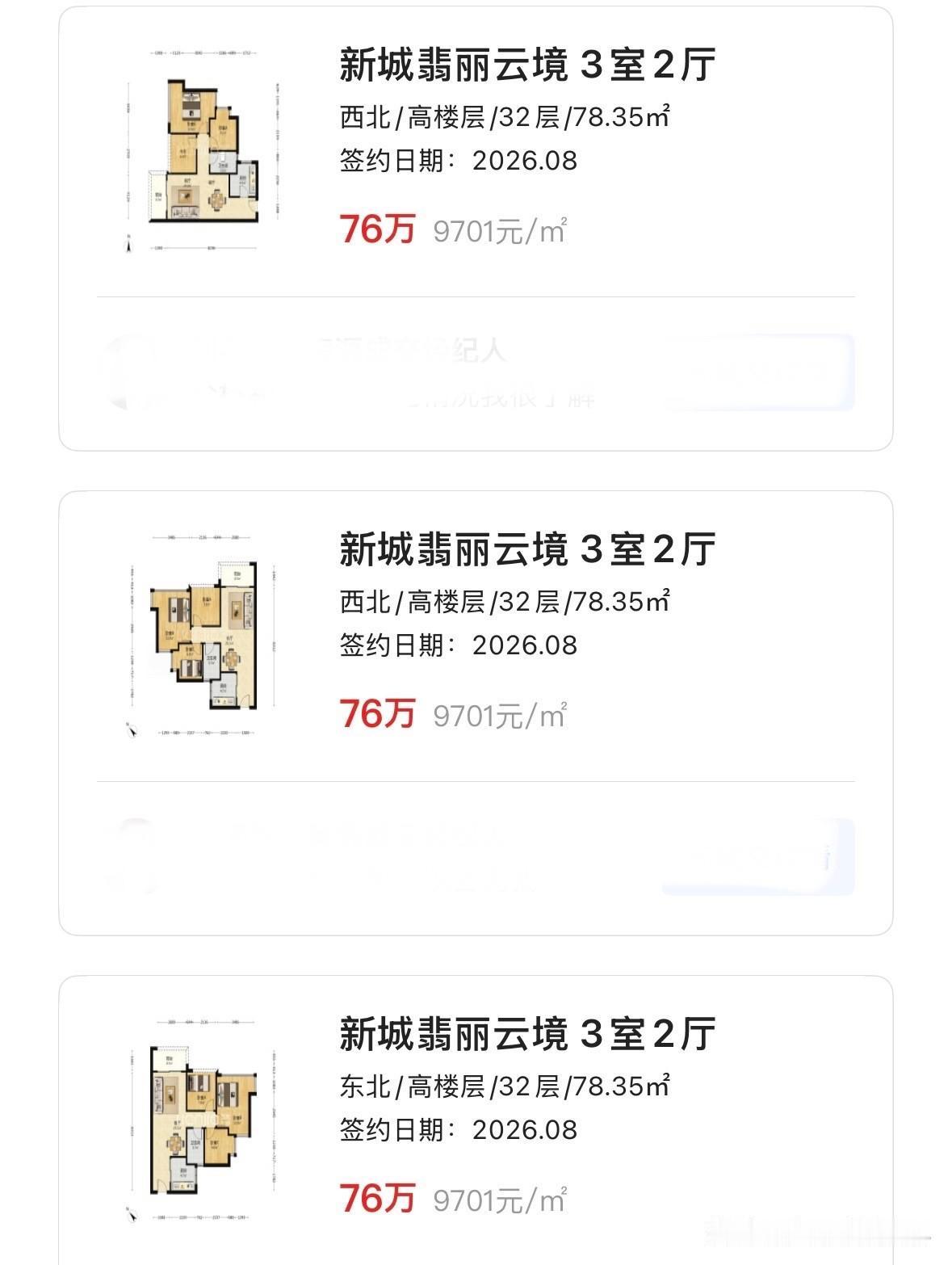
Task: Open the 东北-facing 新城翡丽云境 listing card
Action: (x=476, y=1120)
